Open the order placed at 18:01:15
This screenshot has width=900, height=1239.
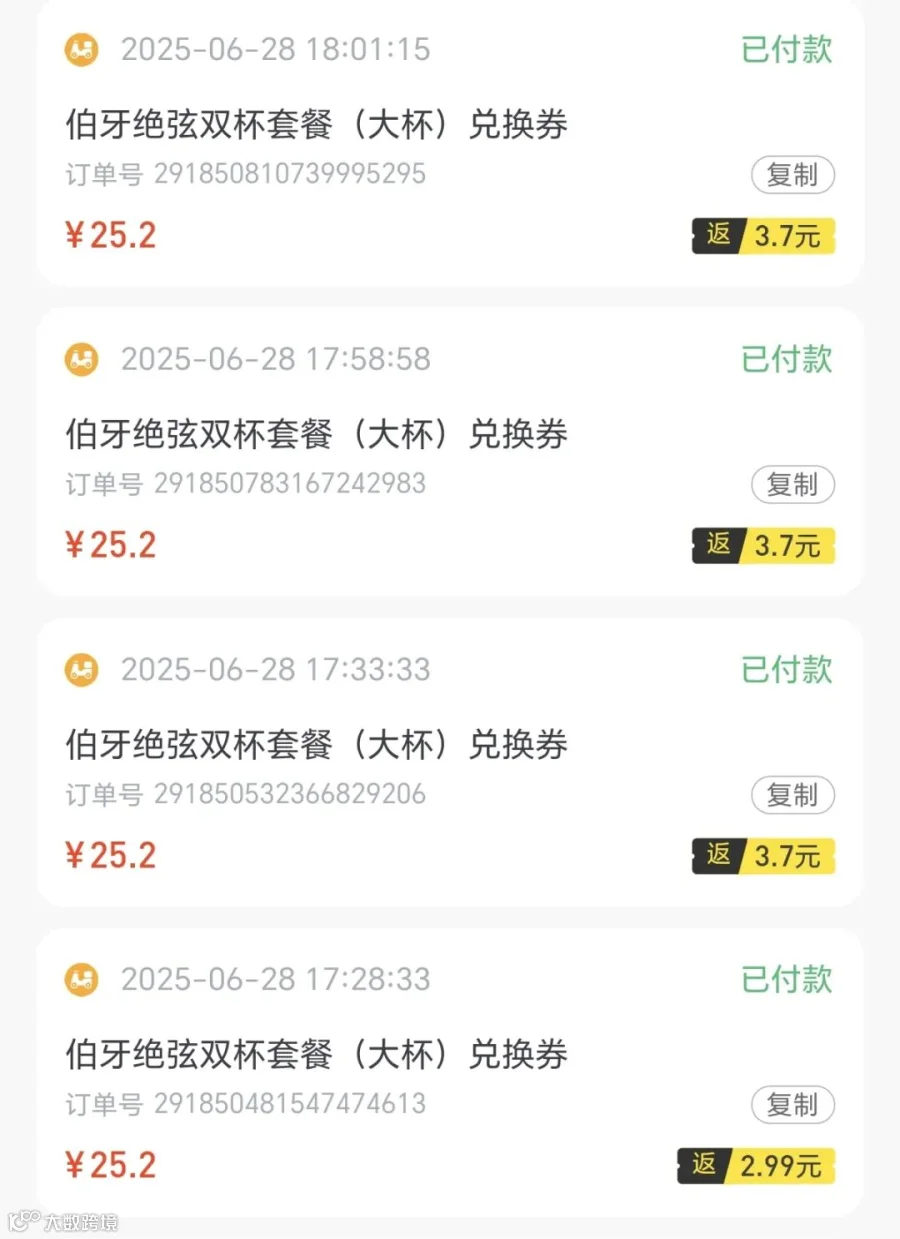tap(450, 142)
